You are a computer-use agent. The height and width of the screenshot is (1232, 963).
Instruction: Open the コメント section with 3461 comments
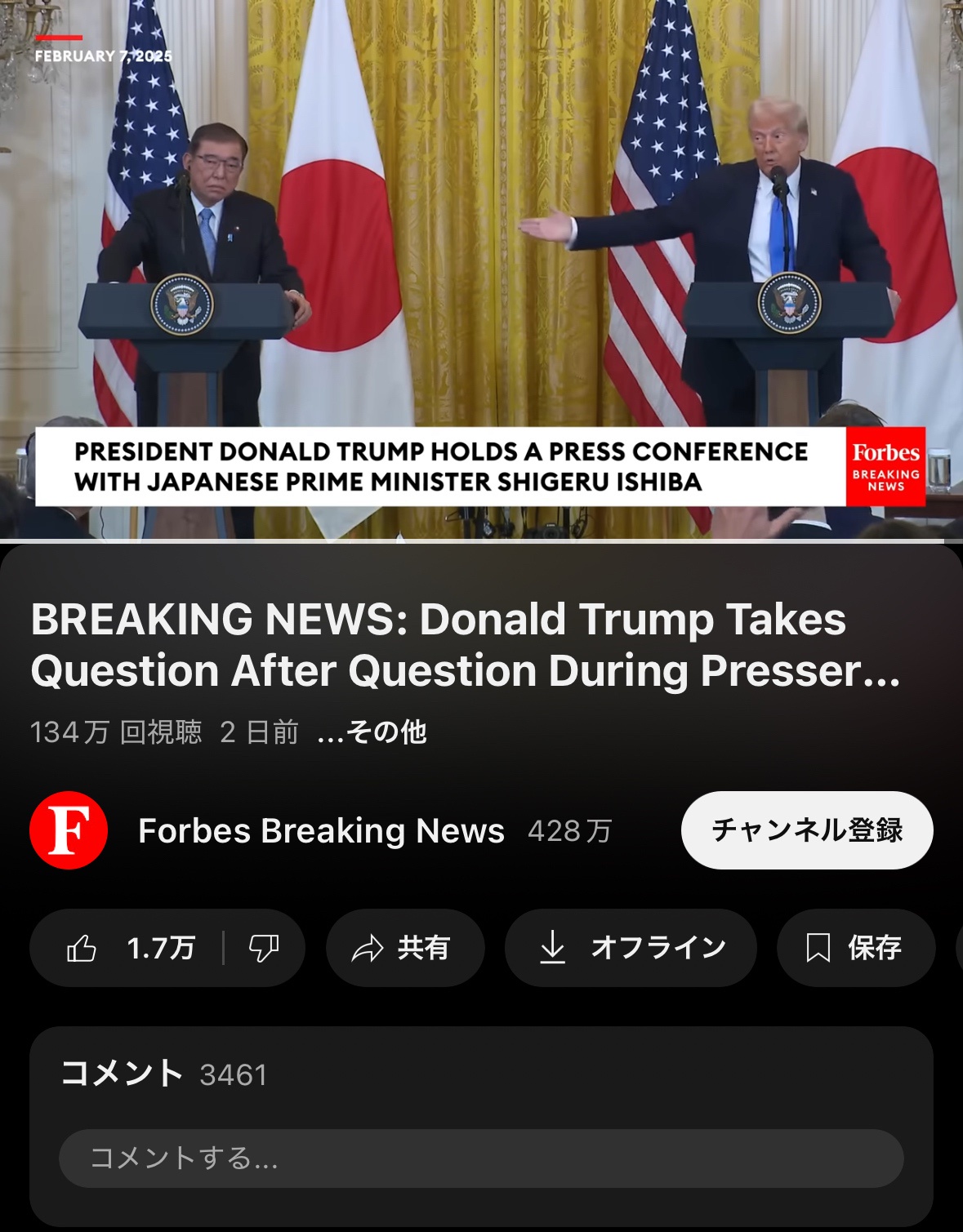(x=163, y=1074)
